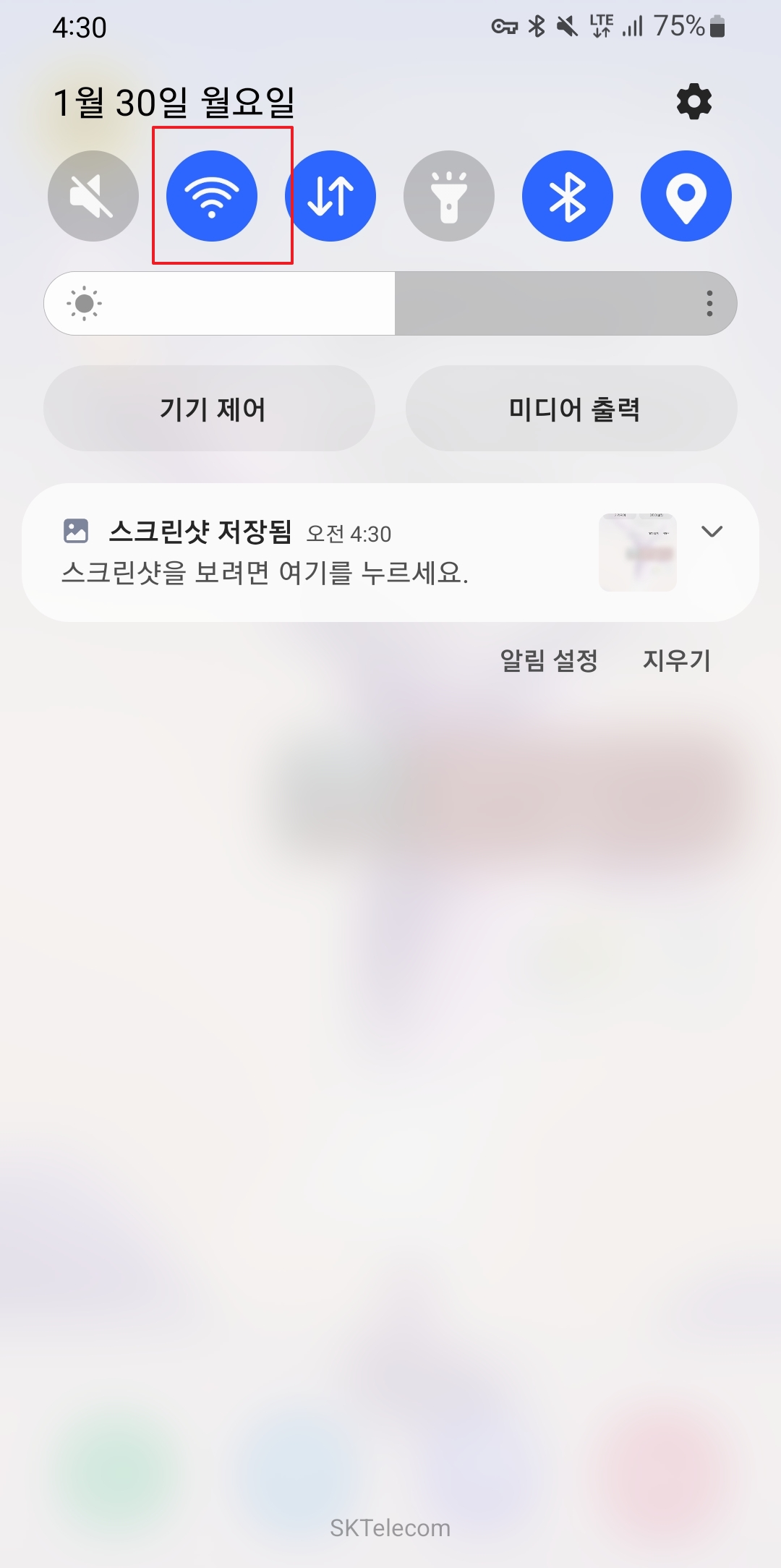Disable location services

684,196
